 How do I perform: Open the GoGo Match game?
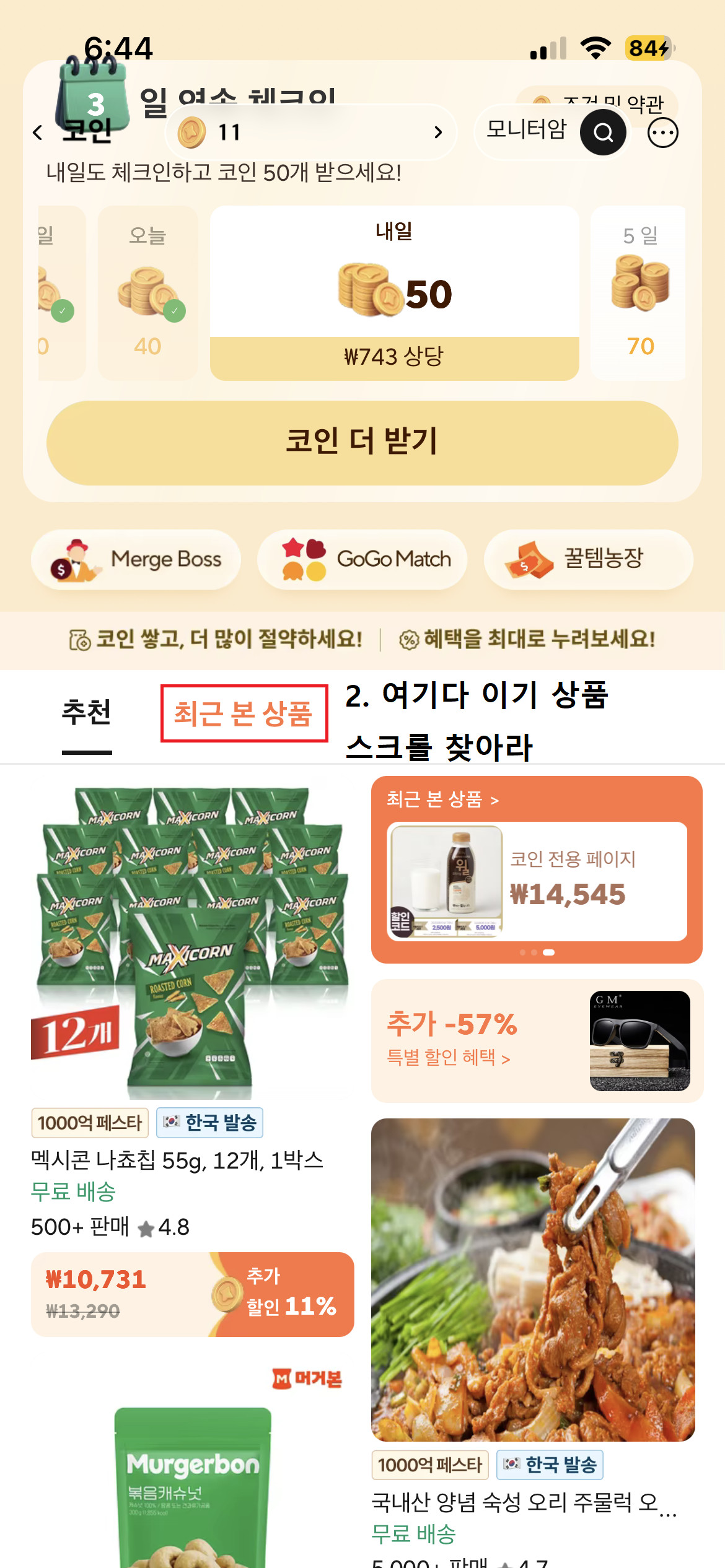pyautogui.click(x=362, y=559)
